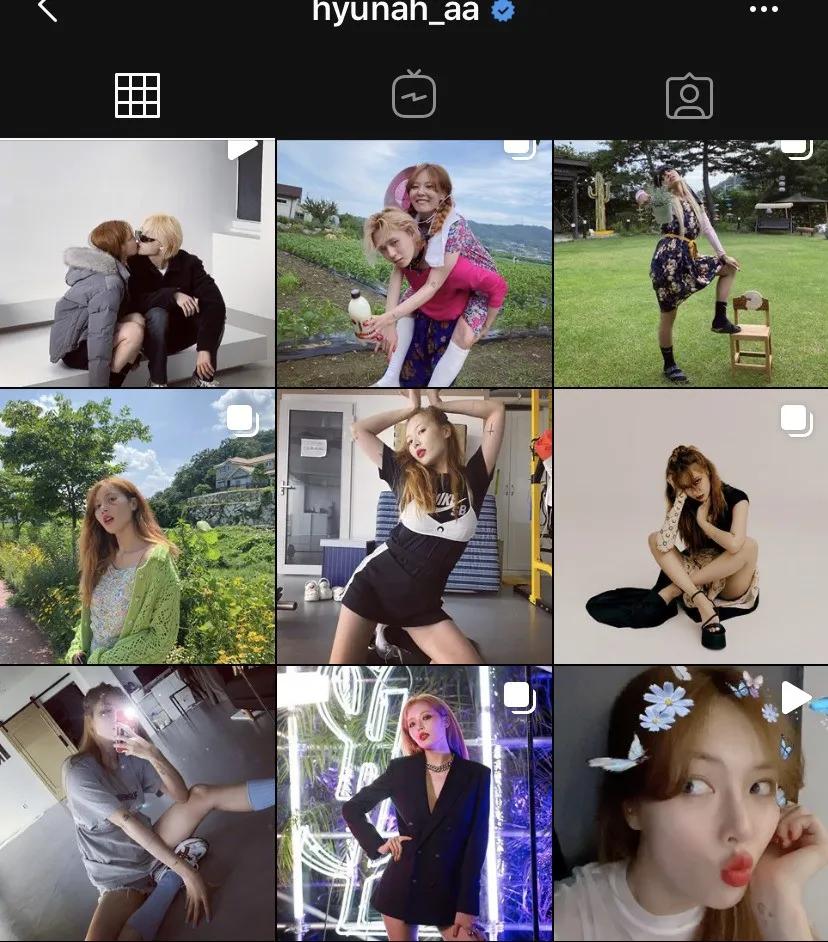Open the black Nike dress post

tap(414, 527)
